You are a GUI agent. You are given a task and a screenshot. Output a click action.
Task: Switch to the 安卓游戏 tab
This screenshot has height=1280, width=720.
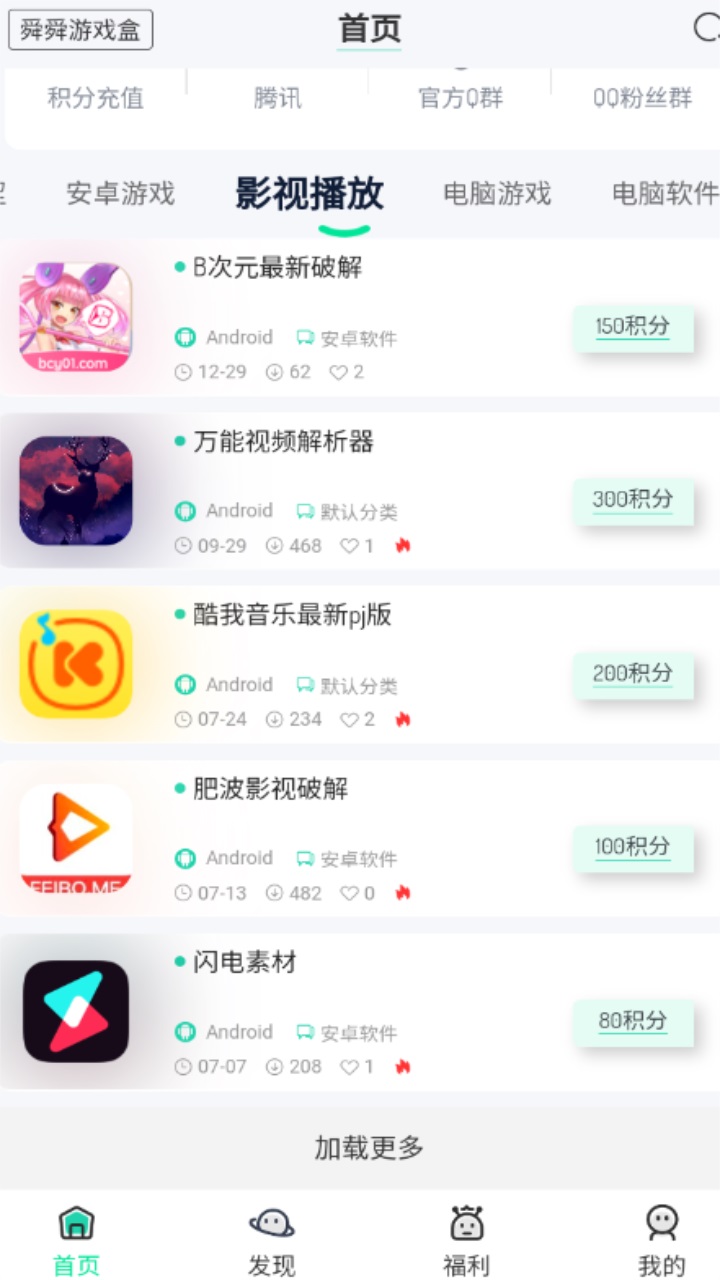(x=119, y=195)
